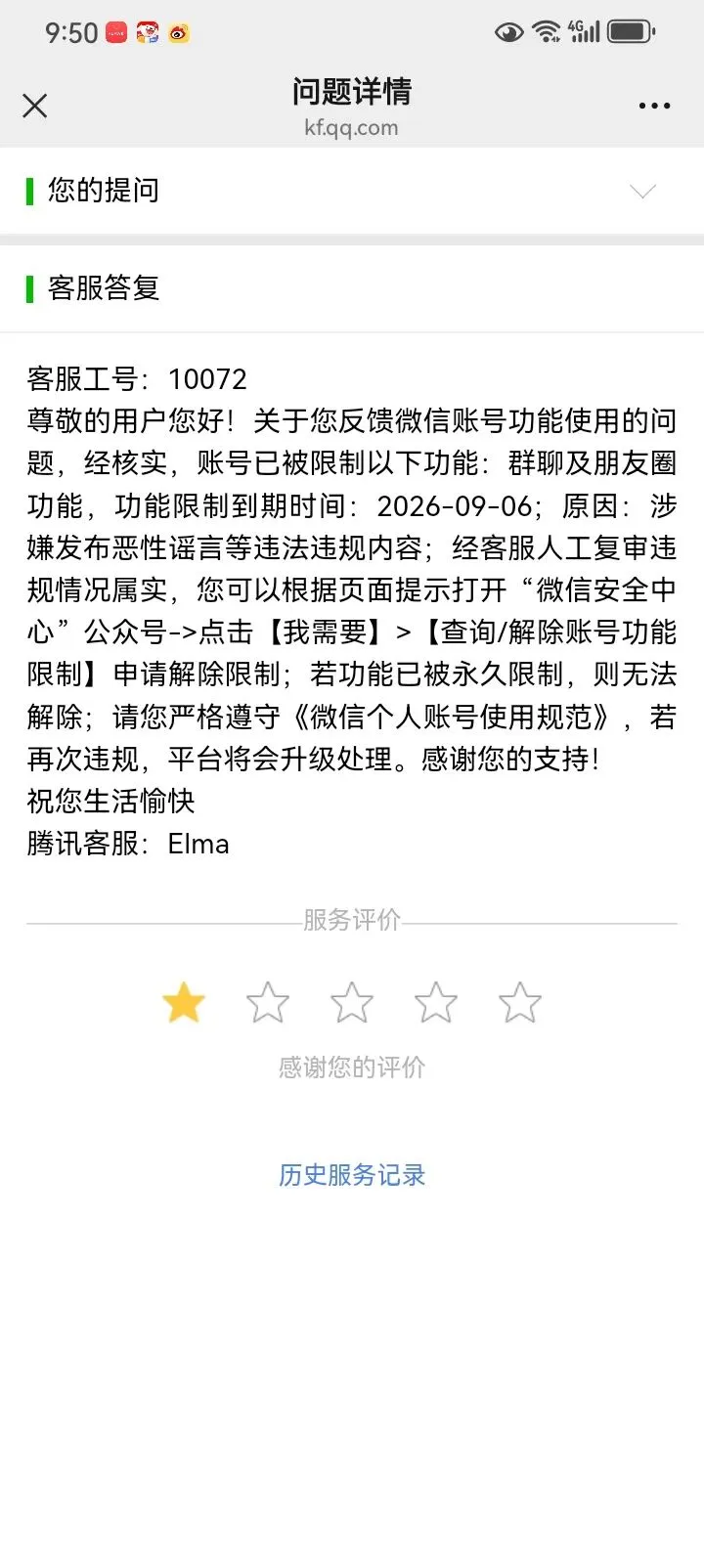Screen dimensions: 704x1568
Task: Rate the service three stars
Action: pos(352,1003)
